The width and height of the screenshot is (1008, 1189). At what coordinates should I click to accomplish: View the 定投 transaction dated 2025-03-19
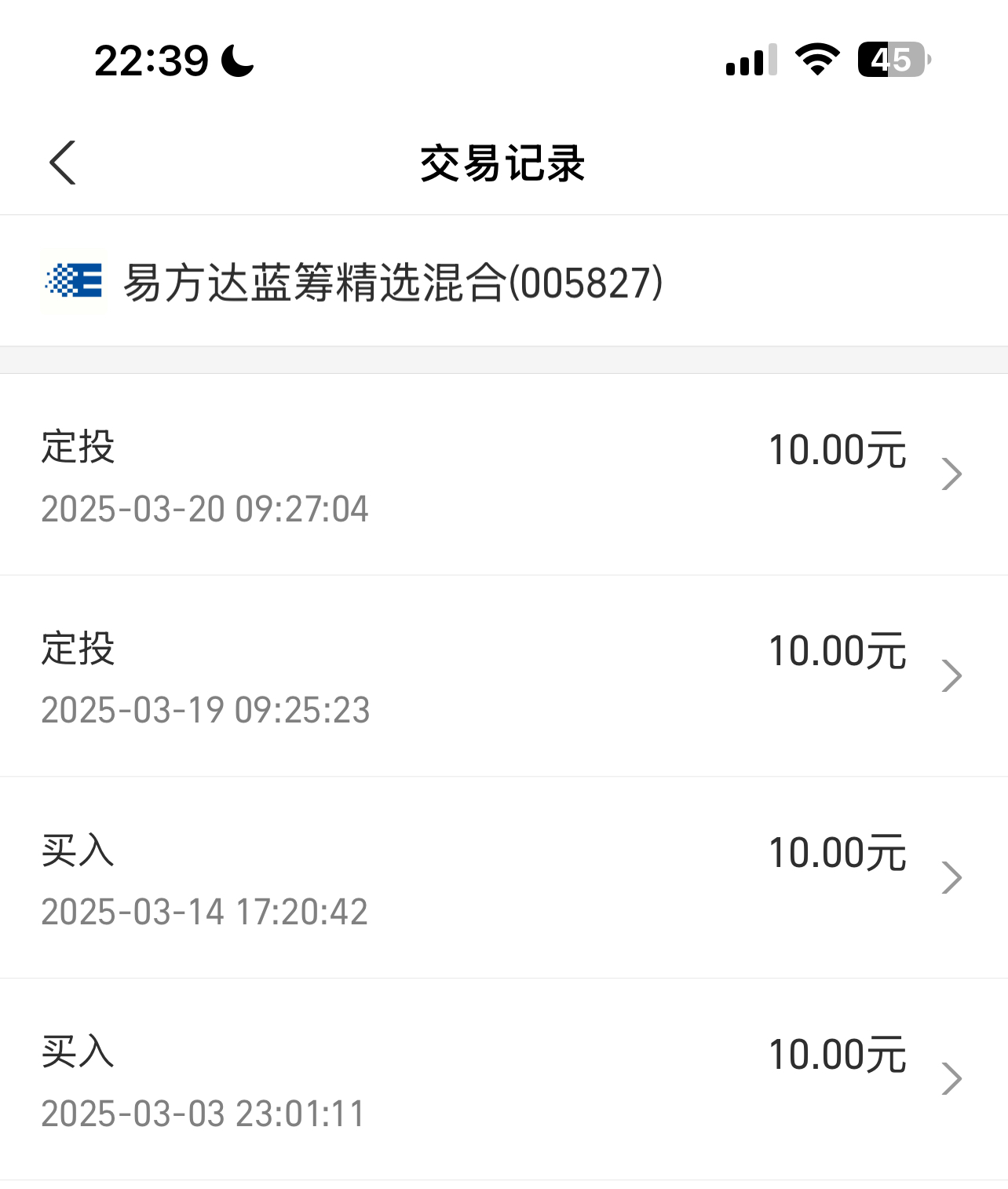pos(502,676)
